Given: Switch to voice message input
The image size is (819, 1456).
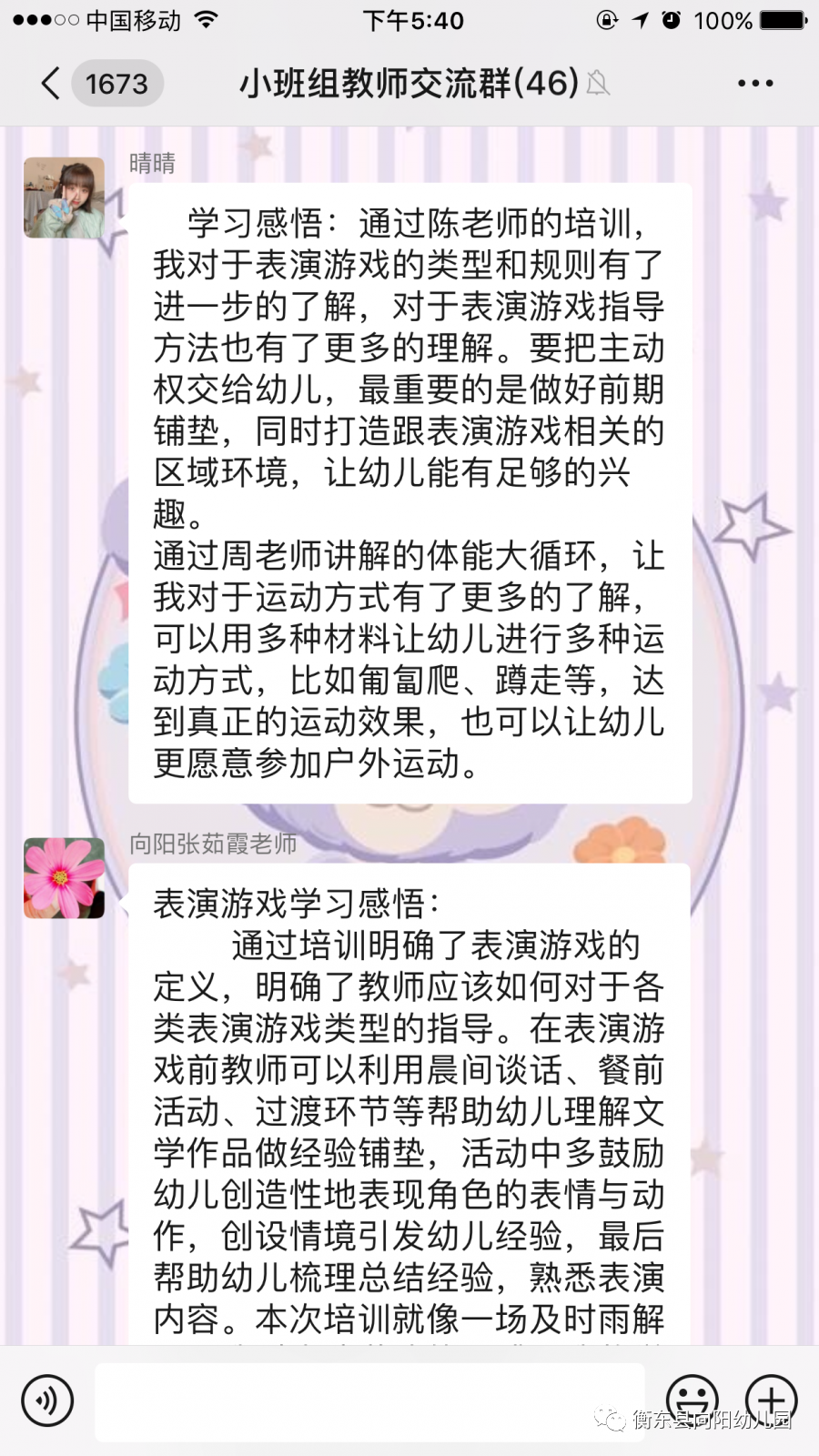Looking at the screenshot, I should click(47, 1400).
